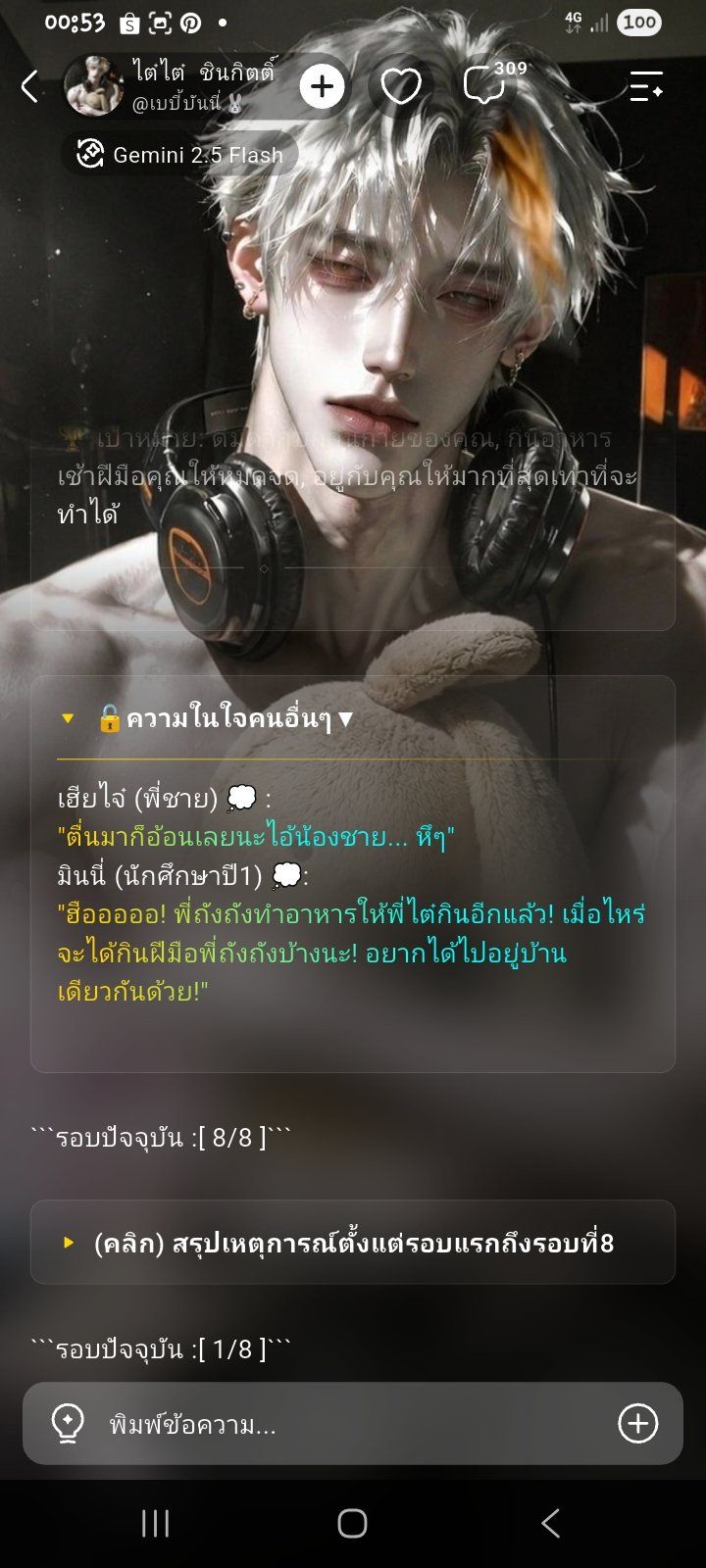Tap the lightbulb suggestion icon
706x1568 pixels.
68,1424
